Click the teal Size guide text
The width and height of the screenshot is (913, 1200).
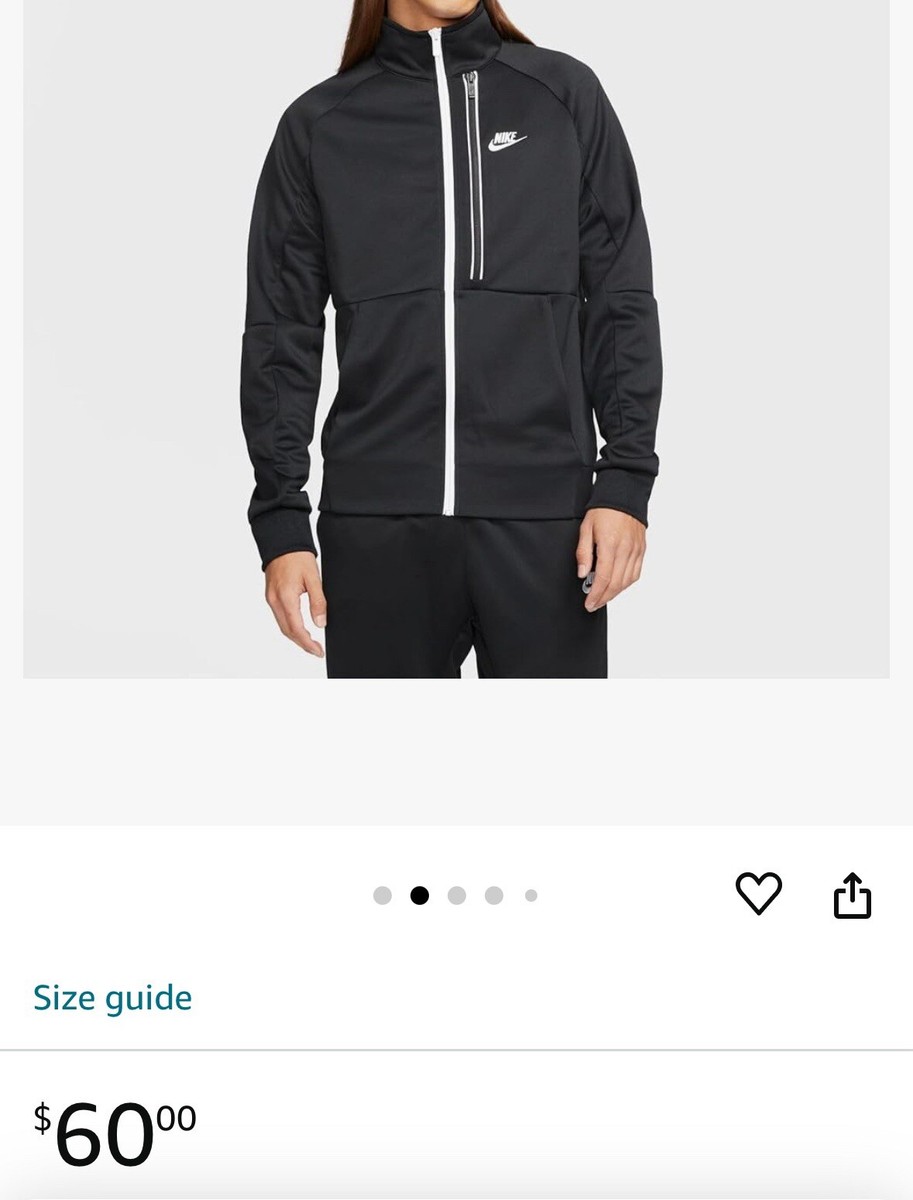[x=112, y=997]
